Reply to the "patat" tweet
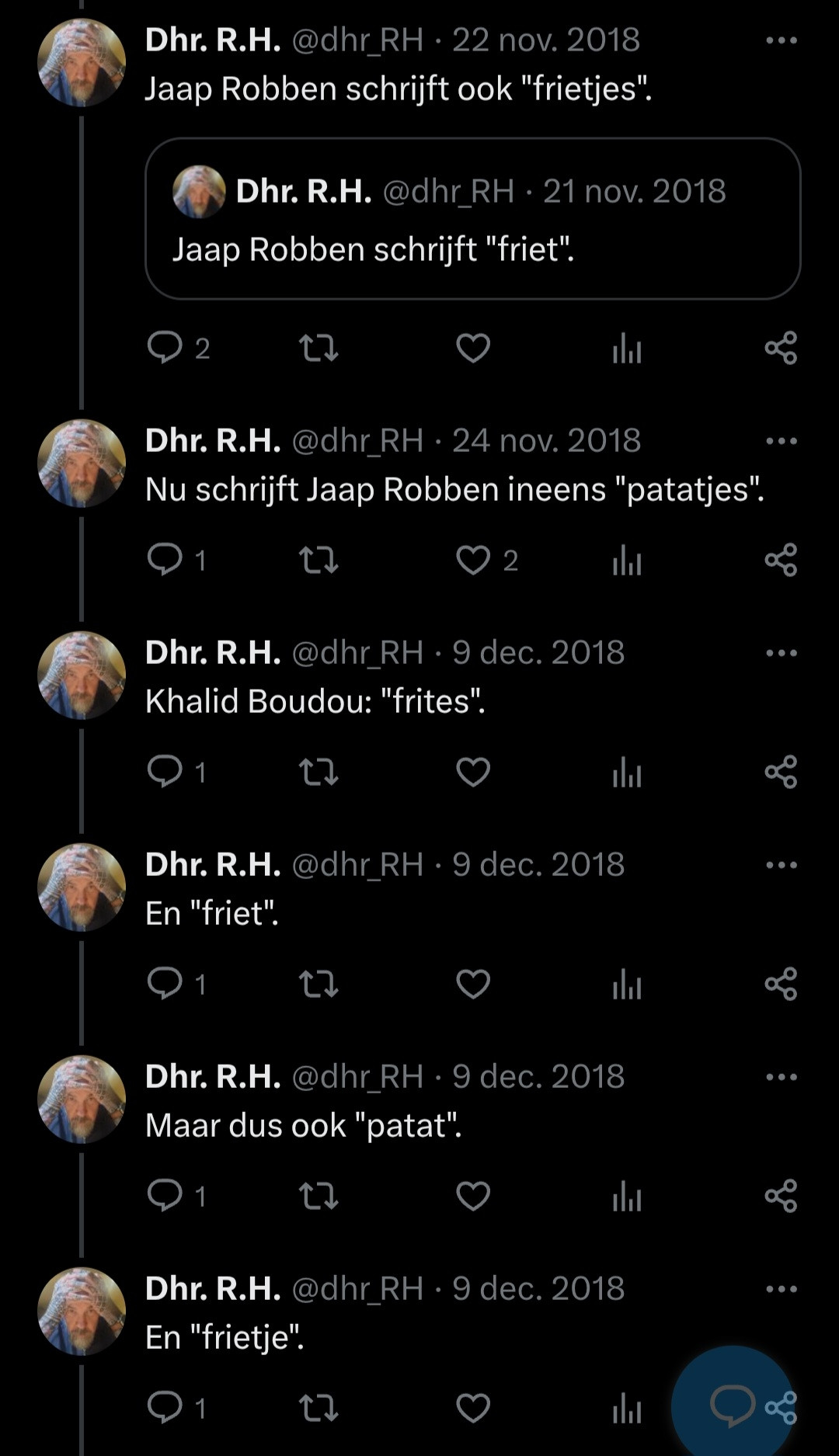 point(165,1196)
